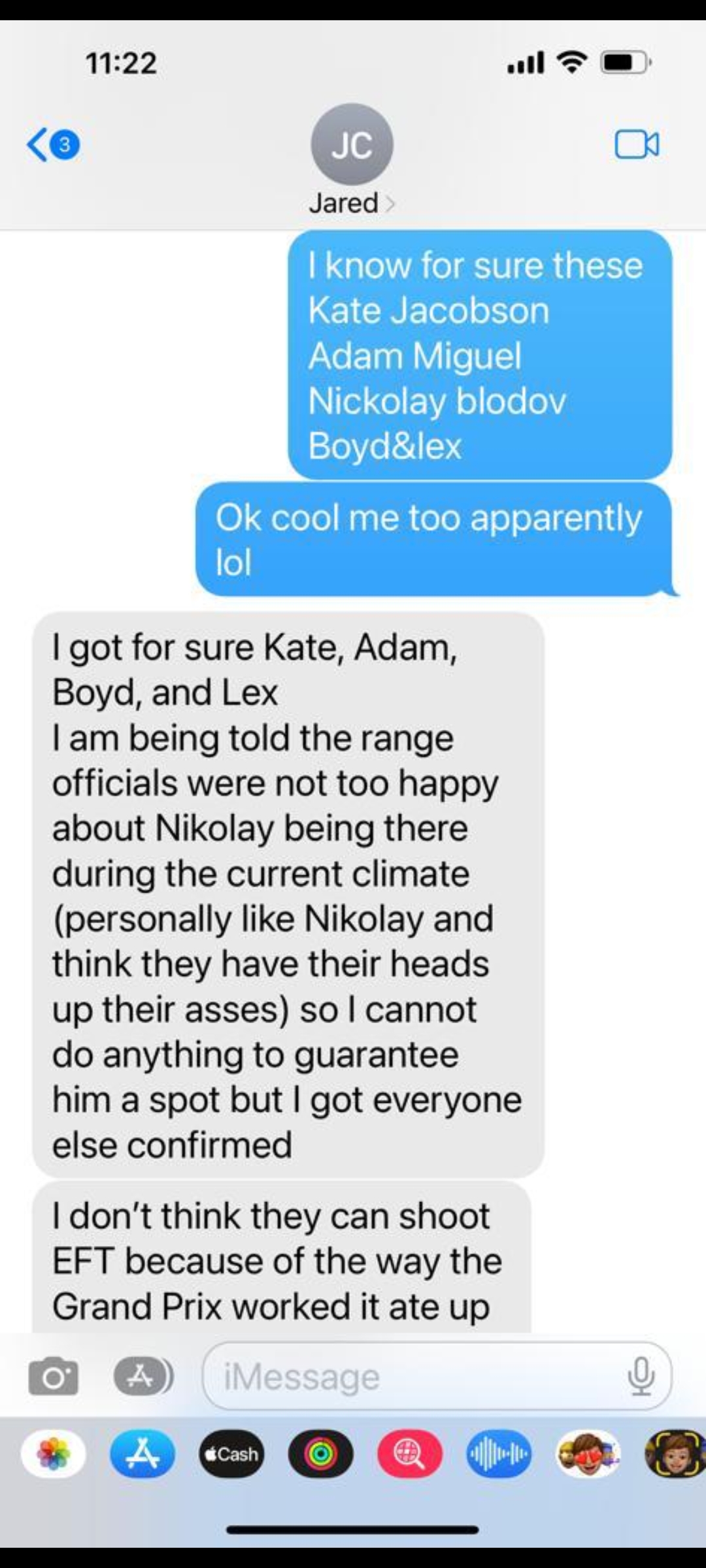
Task: Toggle the app drawer button
Action: point(142,1376)
